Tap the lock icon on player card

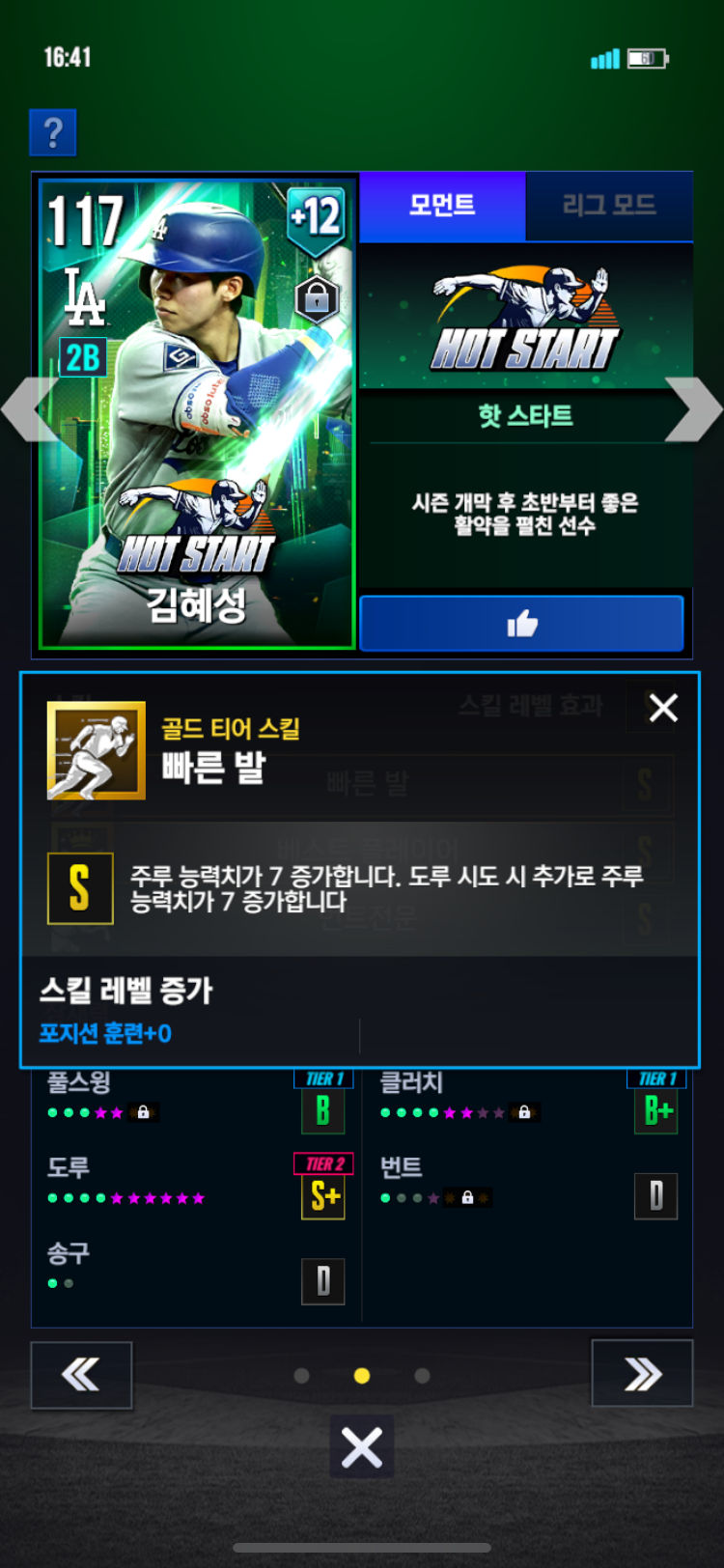click(x=317, y=299)
